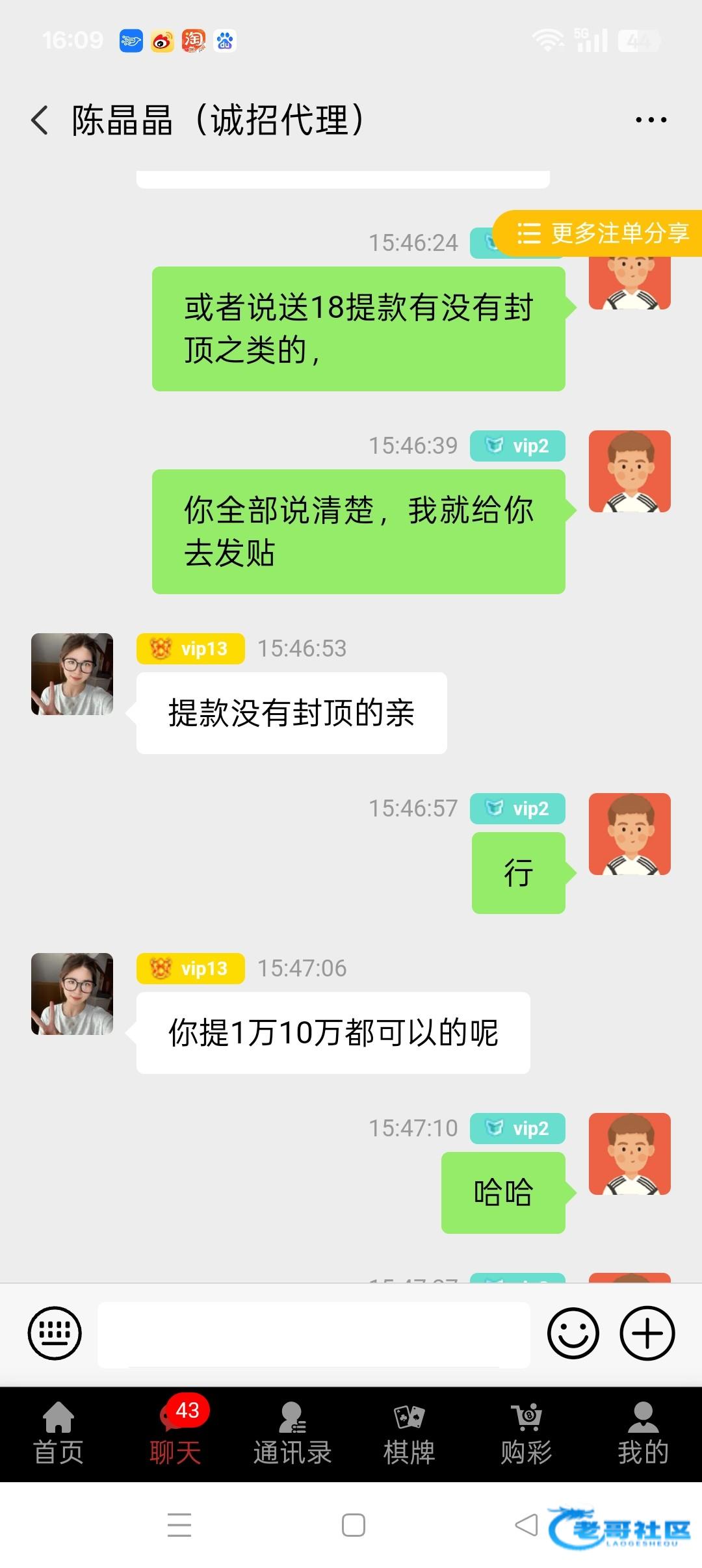Switch to the 首页 tab
The width and height of the screenshot is (702, 1568).
tap(58, 1435)
